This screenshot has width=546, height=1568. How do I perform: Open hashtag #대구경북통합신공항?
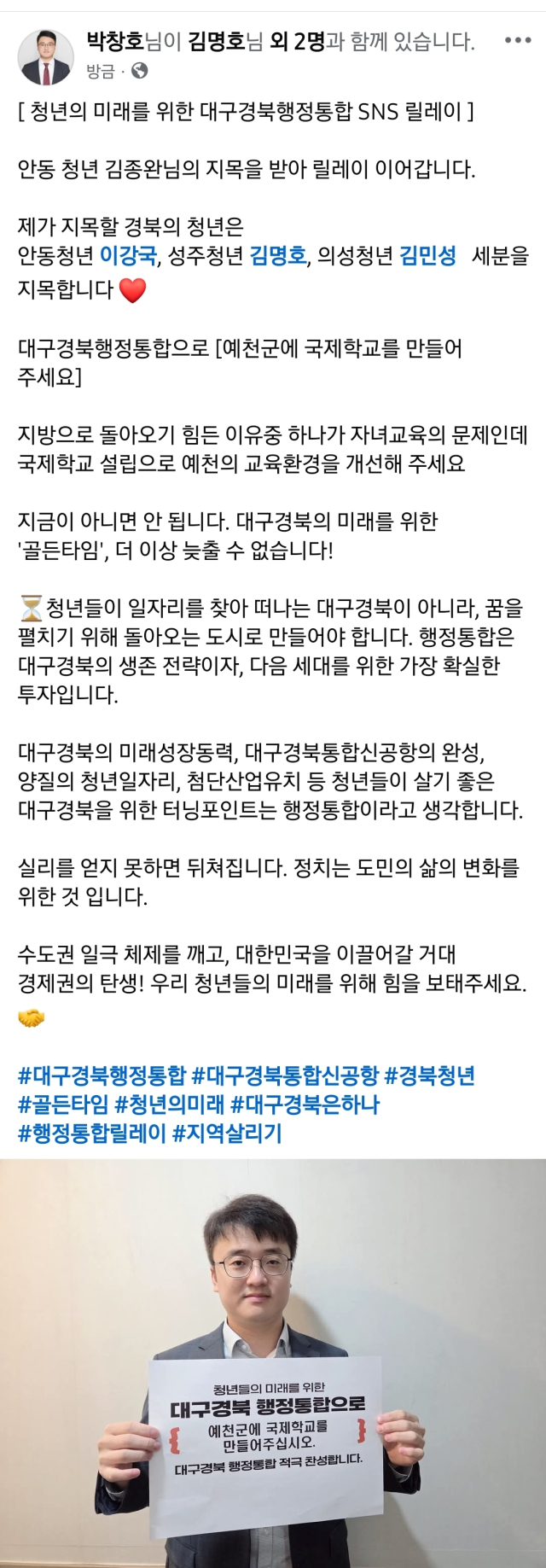[x=285, y=1075]
